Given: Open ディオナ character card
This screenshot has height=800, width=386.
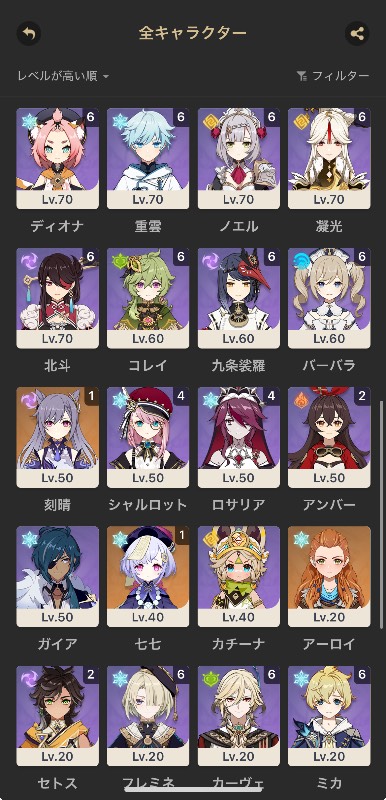Looking at the screenshot, I should [x=58, y=159].
